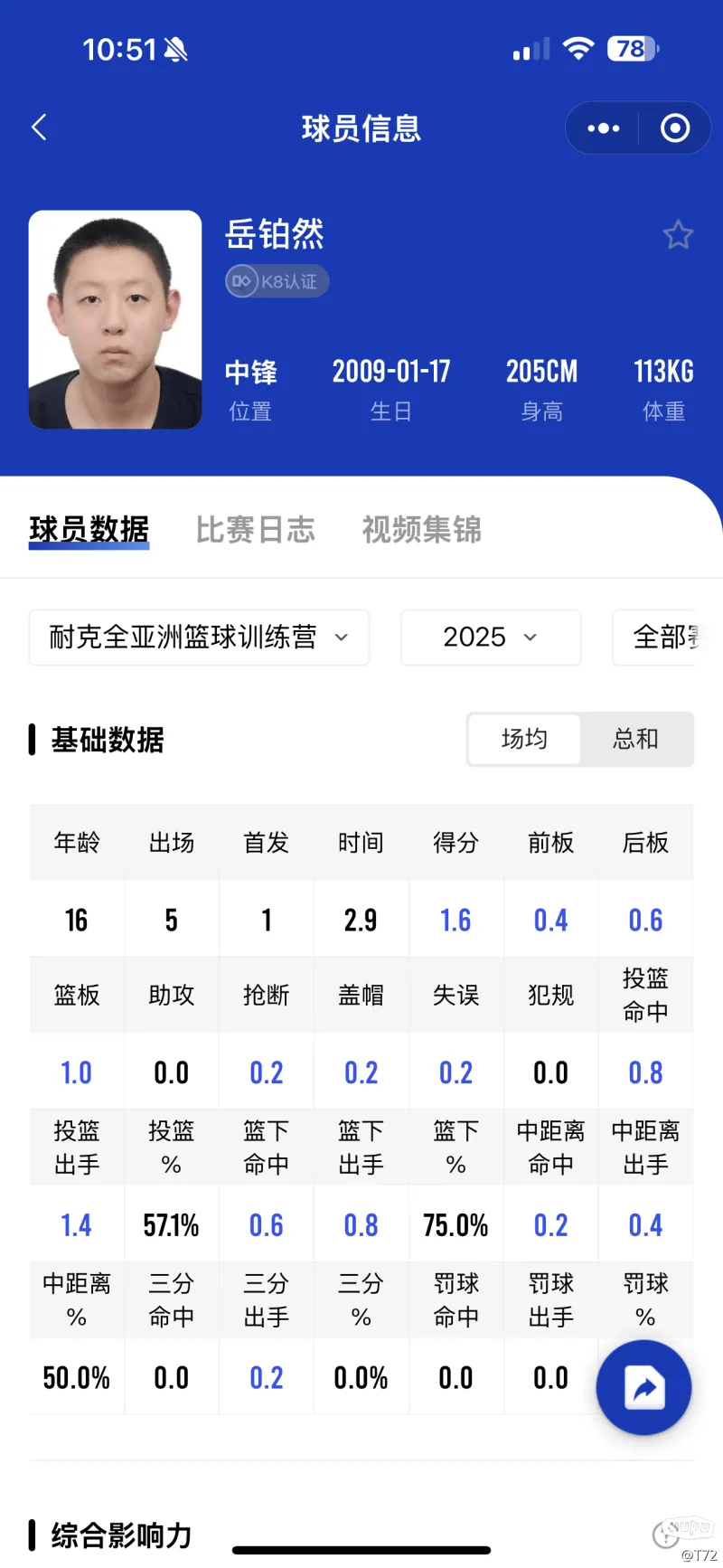Select the 球员数据 tab

tap(89, 529)
